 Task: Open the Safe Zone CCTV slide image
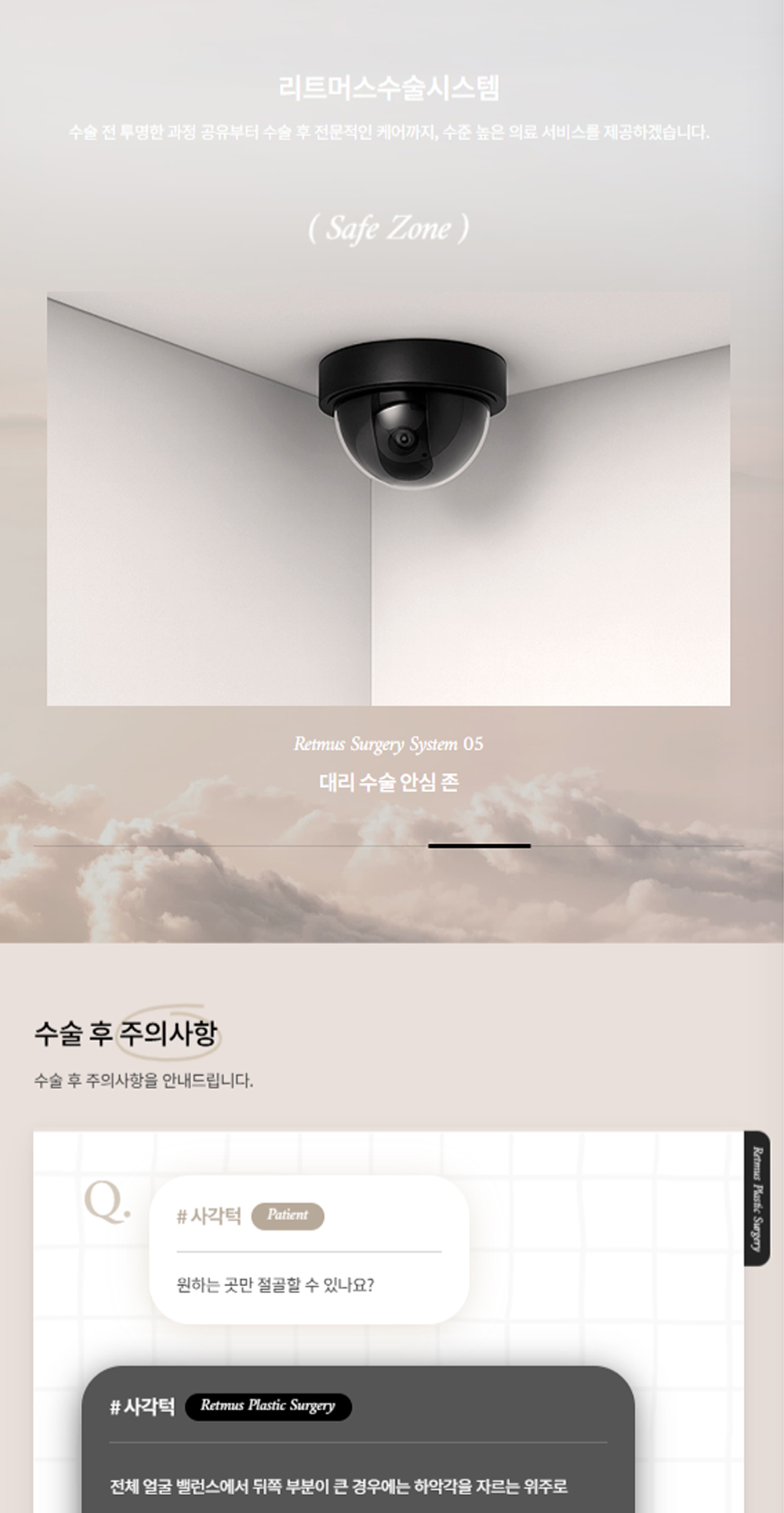pos(389,498)
